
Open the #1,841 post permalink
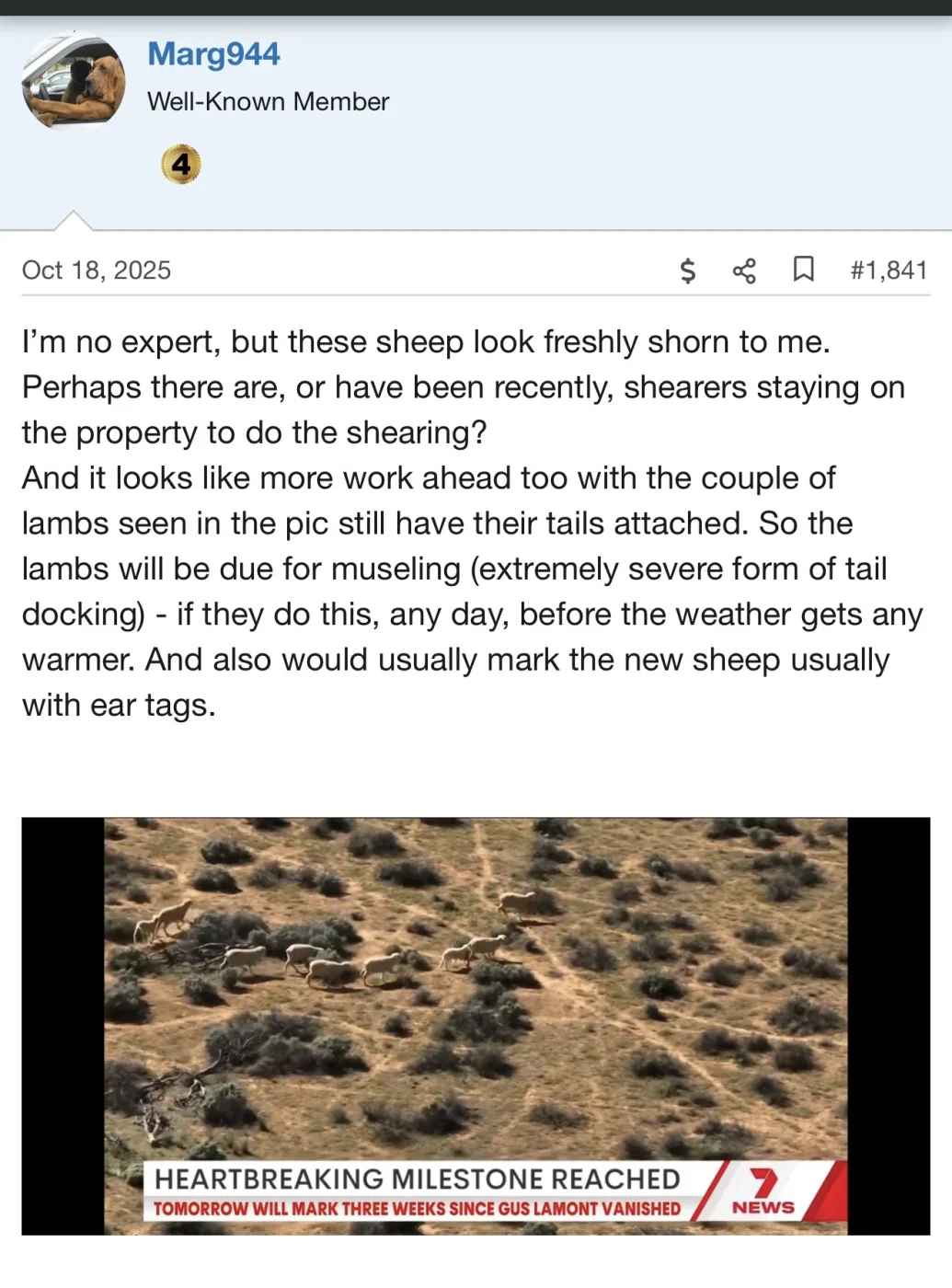pos(888,270)
